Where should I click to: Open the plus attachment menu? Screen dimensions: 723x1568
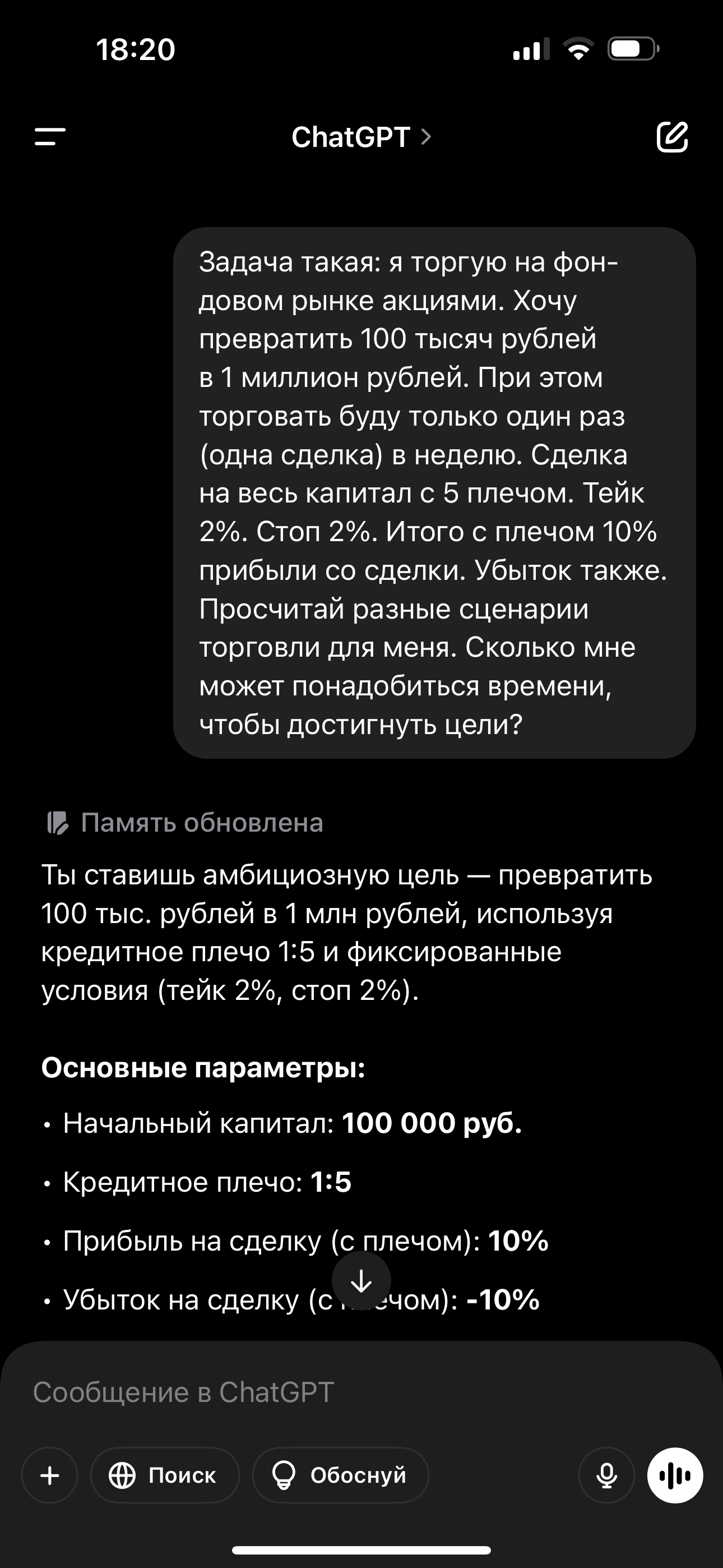tap(50, 1475)
